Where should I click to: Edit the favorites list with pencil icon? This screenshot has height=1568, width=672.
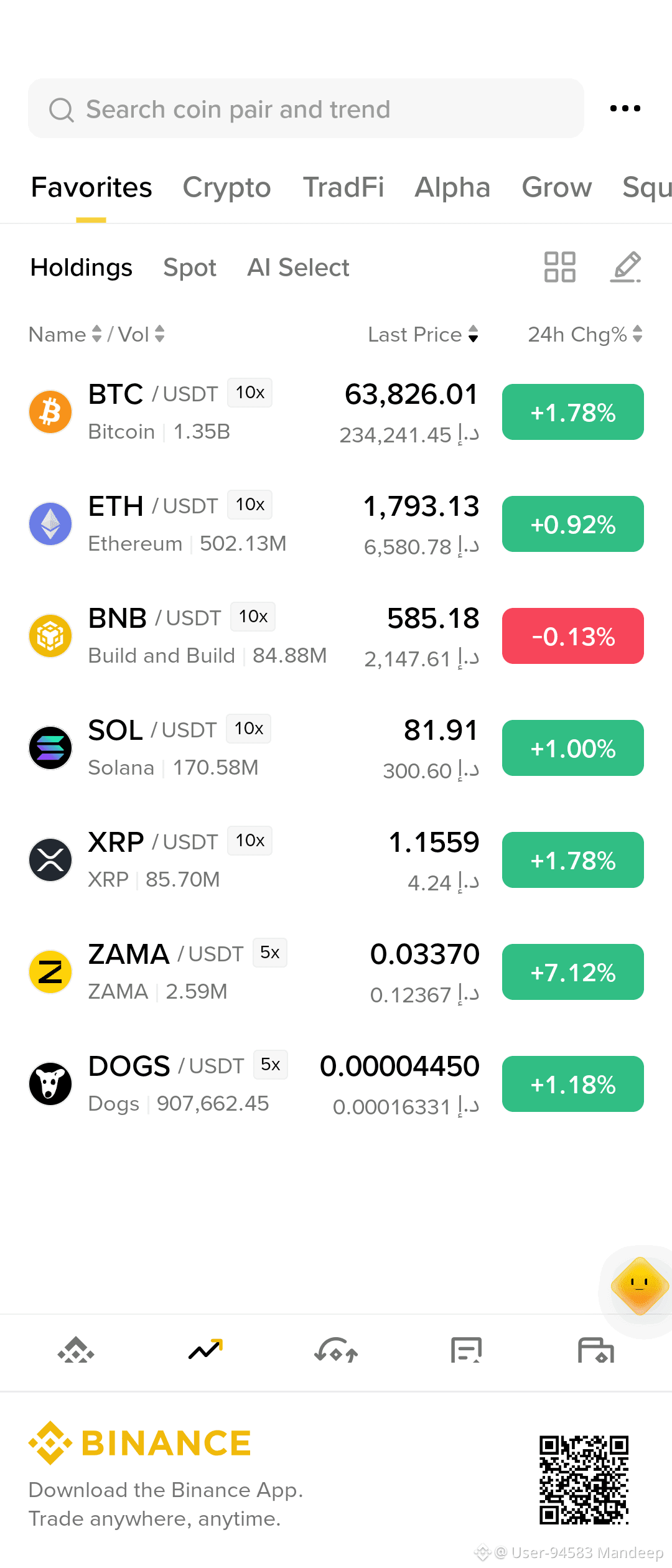pos(625,267)
